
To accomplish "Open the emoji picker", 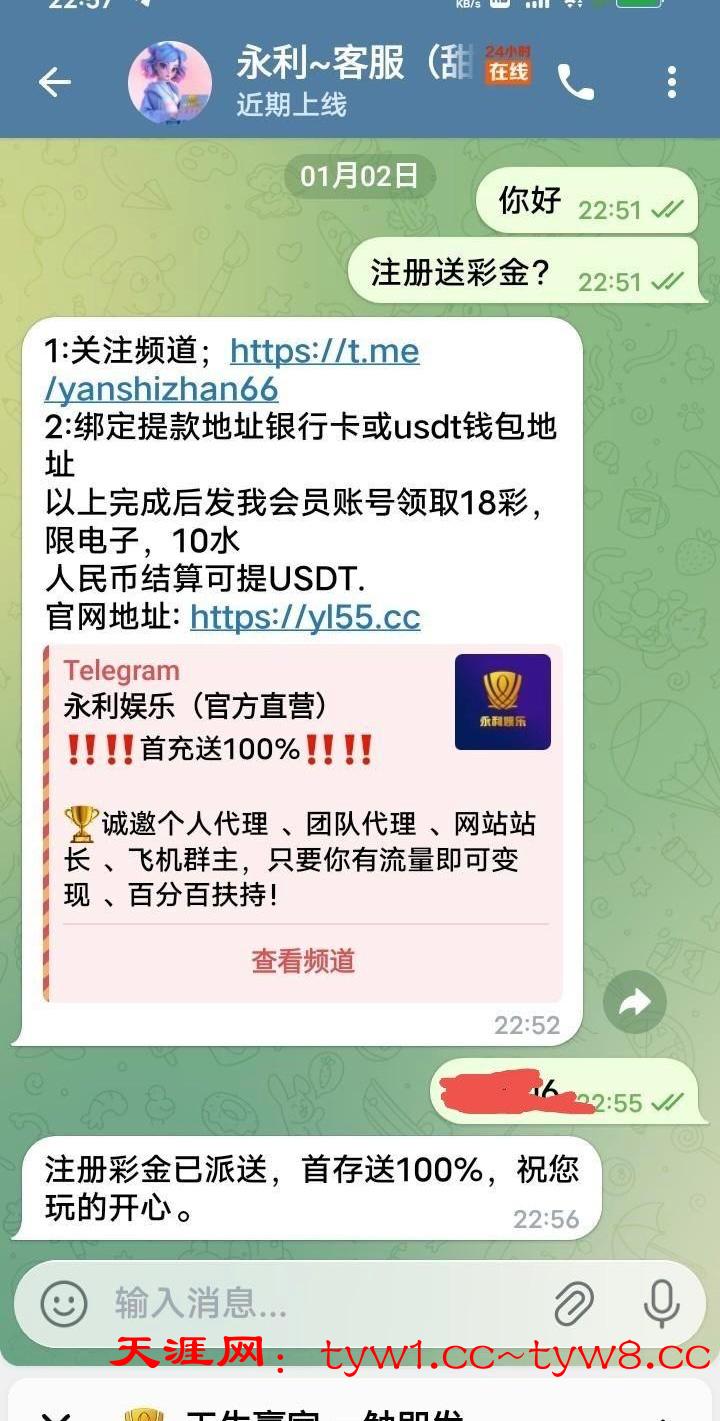I will click(64, 1303).
